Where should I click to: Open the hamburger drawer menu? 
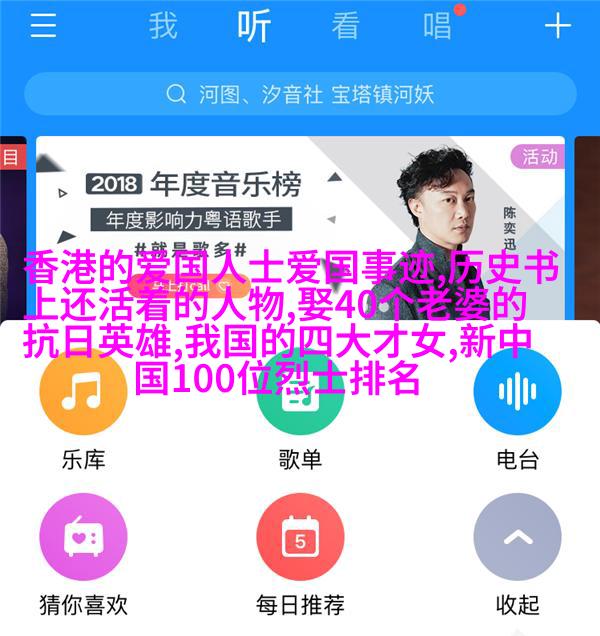point(43,26)
